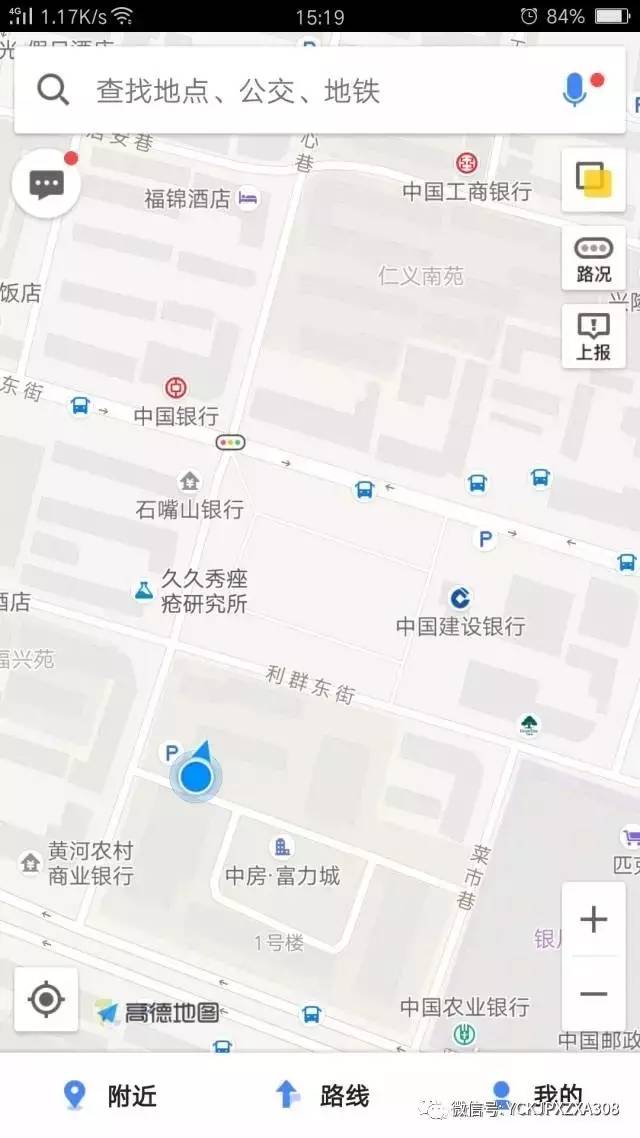
Task: Open the 上报 report button
Action: (x=593, y=336)
